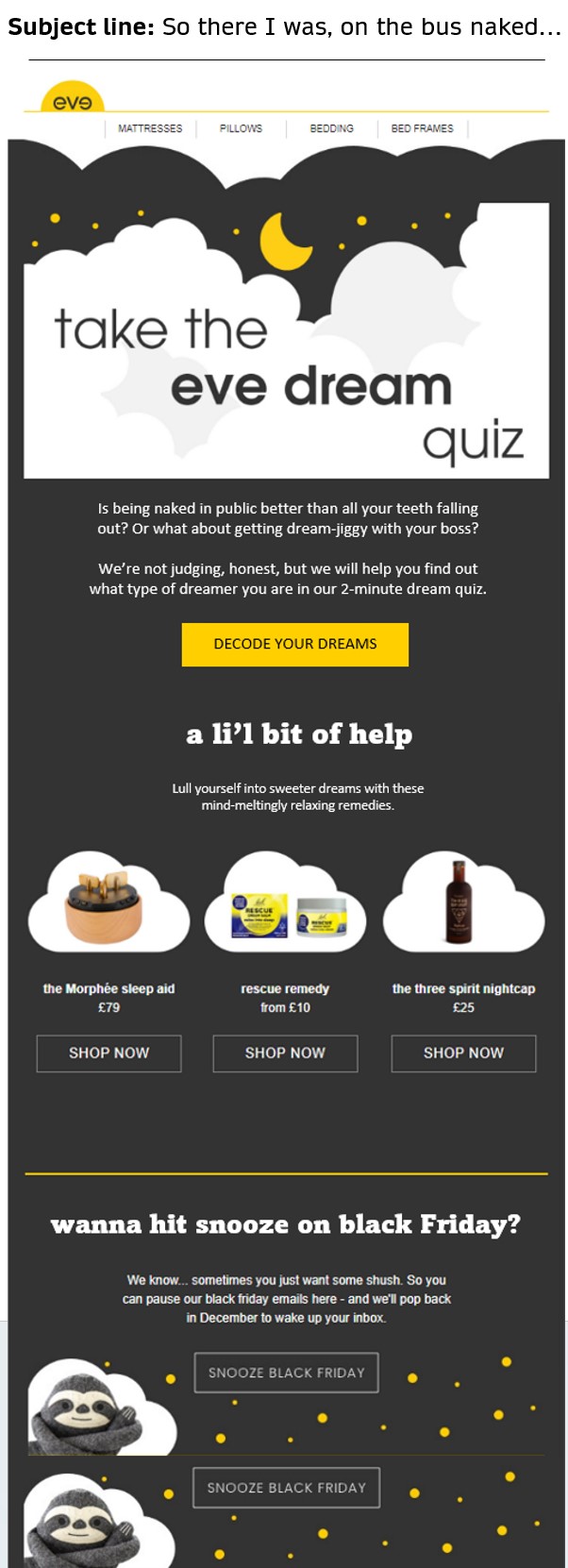Go to the Pillows section

click(x=241, y=128)
